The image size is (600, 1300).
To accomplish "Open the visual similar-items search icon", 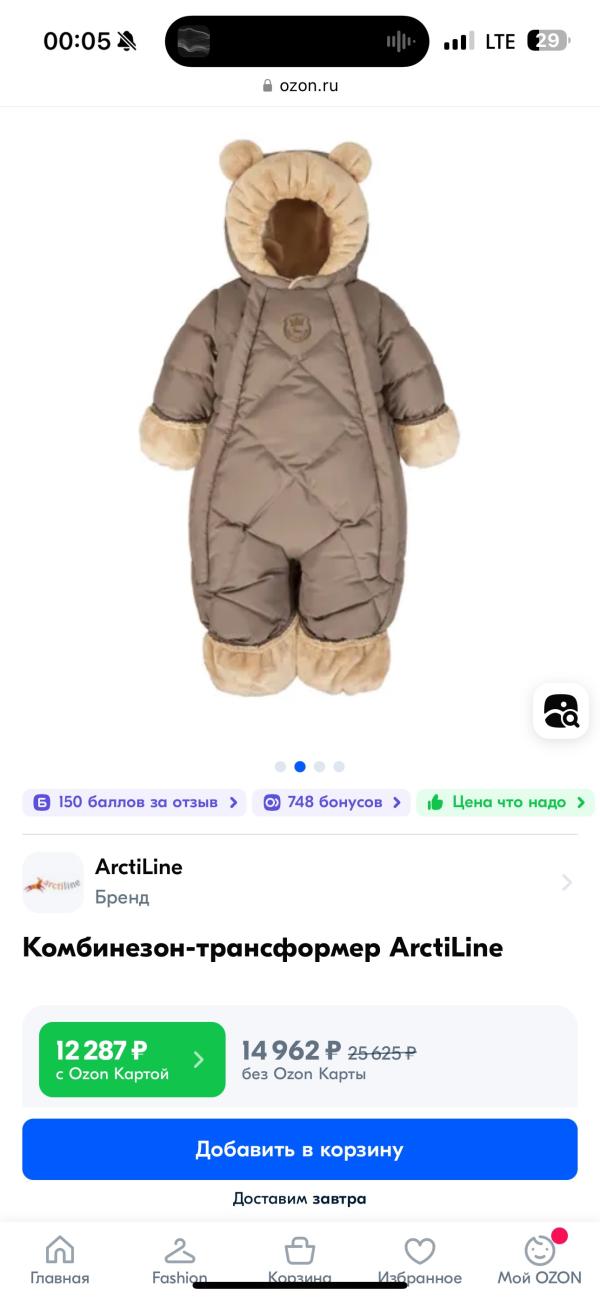I will (x=560, y=710).
